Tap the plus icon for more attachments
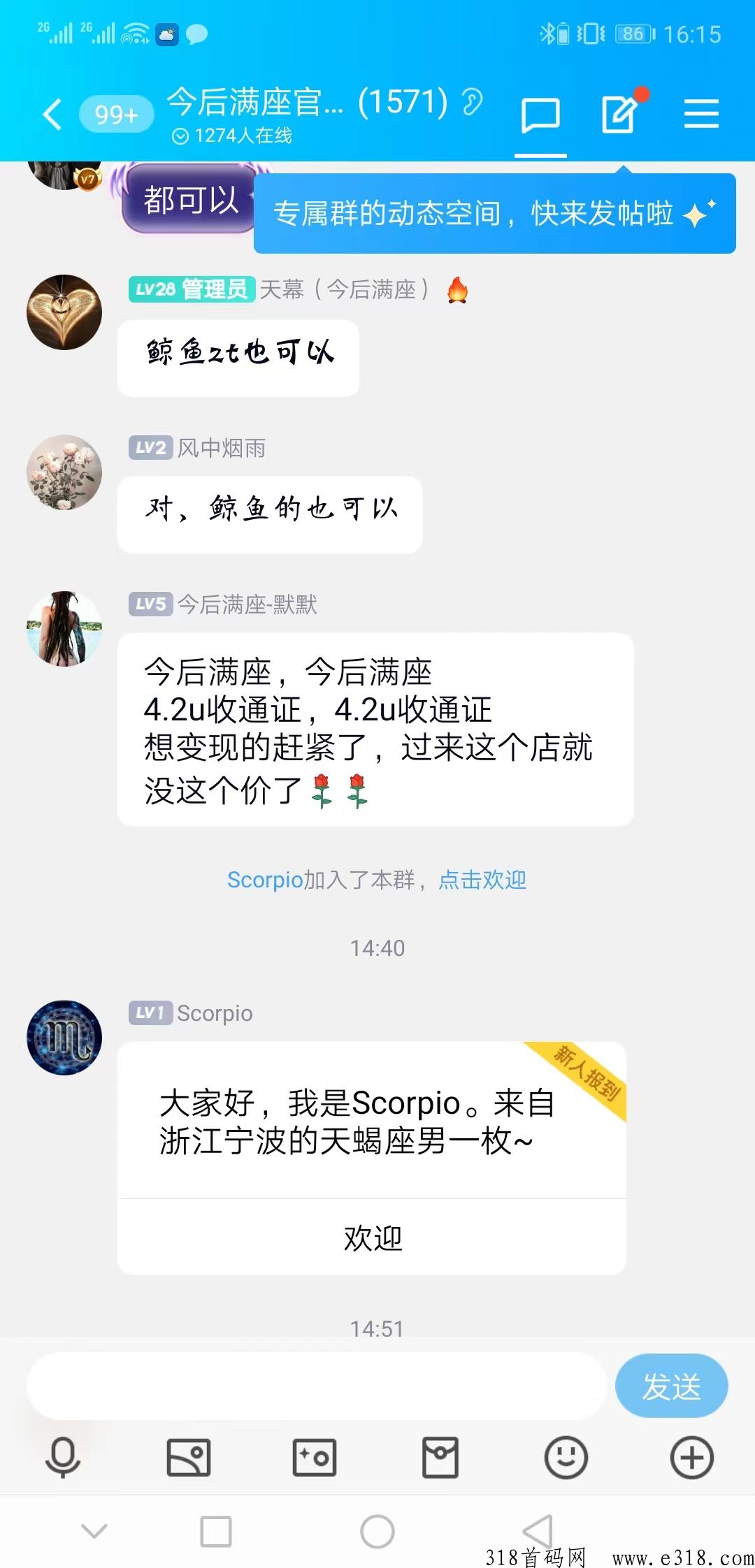Viewport: 755px width, 1568px height. [x=691, y=1458]
